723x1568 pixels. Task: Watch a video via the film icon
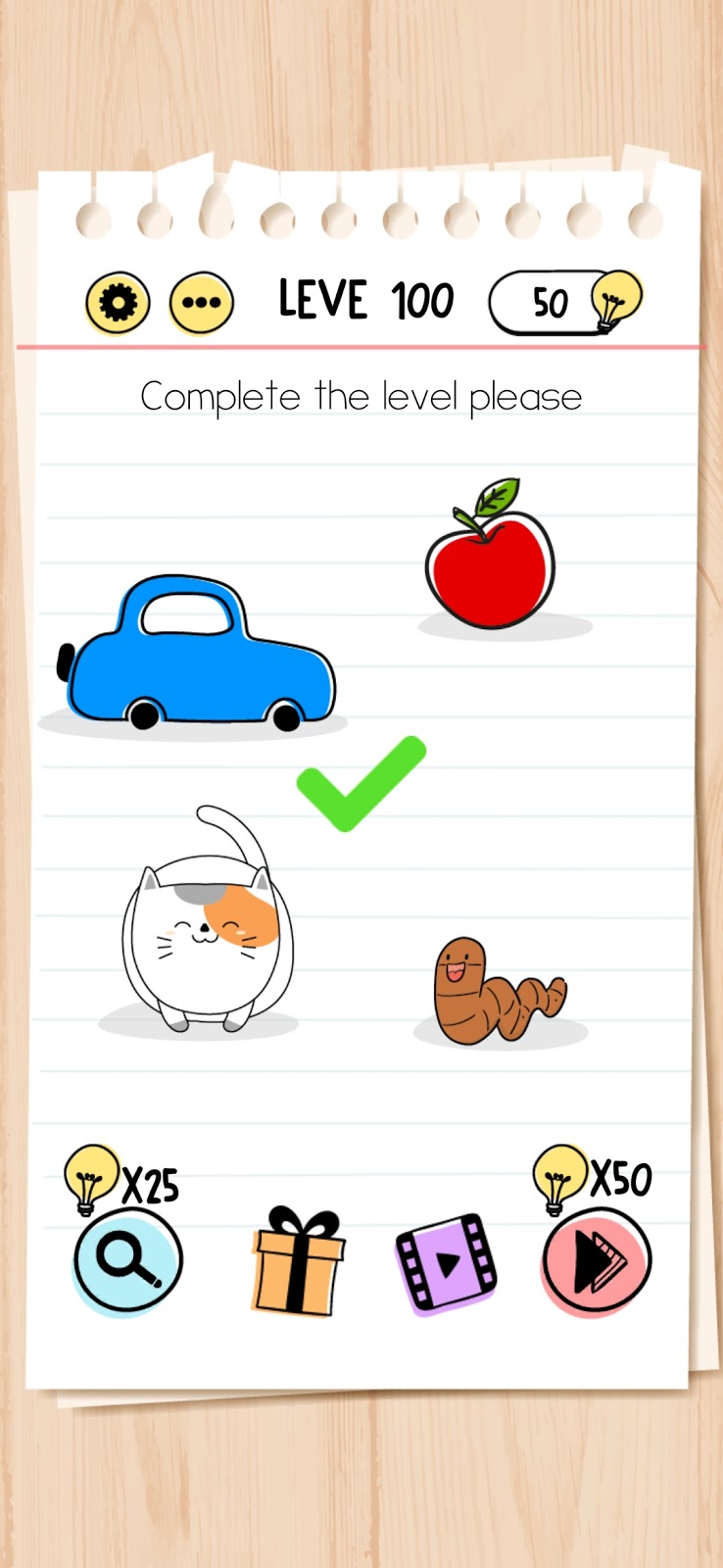coord(446,1262)
